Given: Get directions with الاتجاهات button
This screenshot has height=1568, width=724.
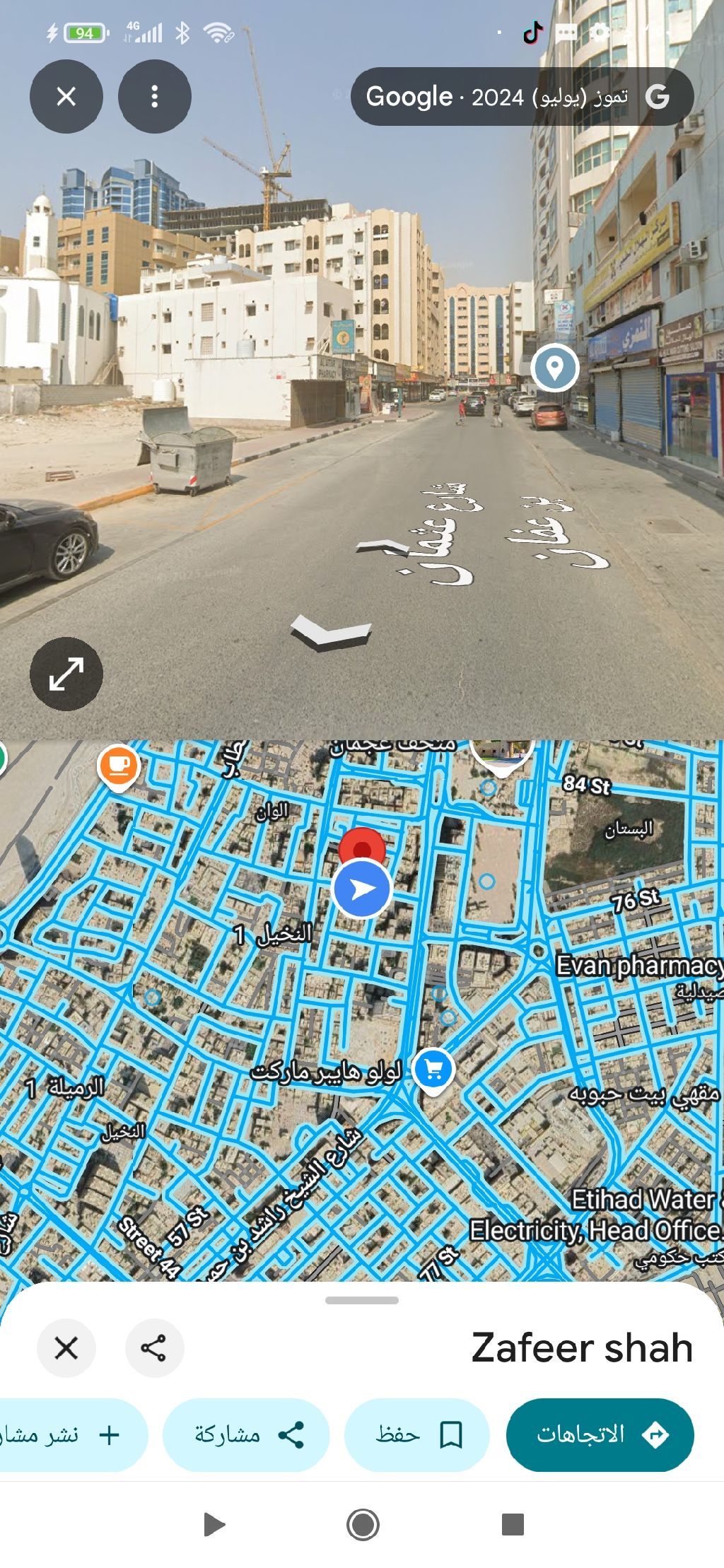Looking at the screenshot, I should tap(600, 1435).
